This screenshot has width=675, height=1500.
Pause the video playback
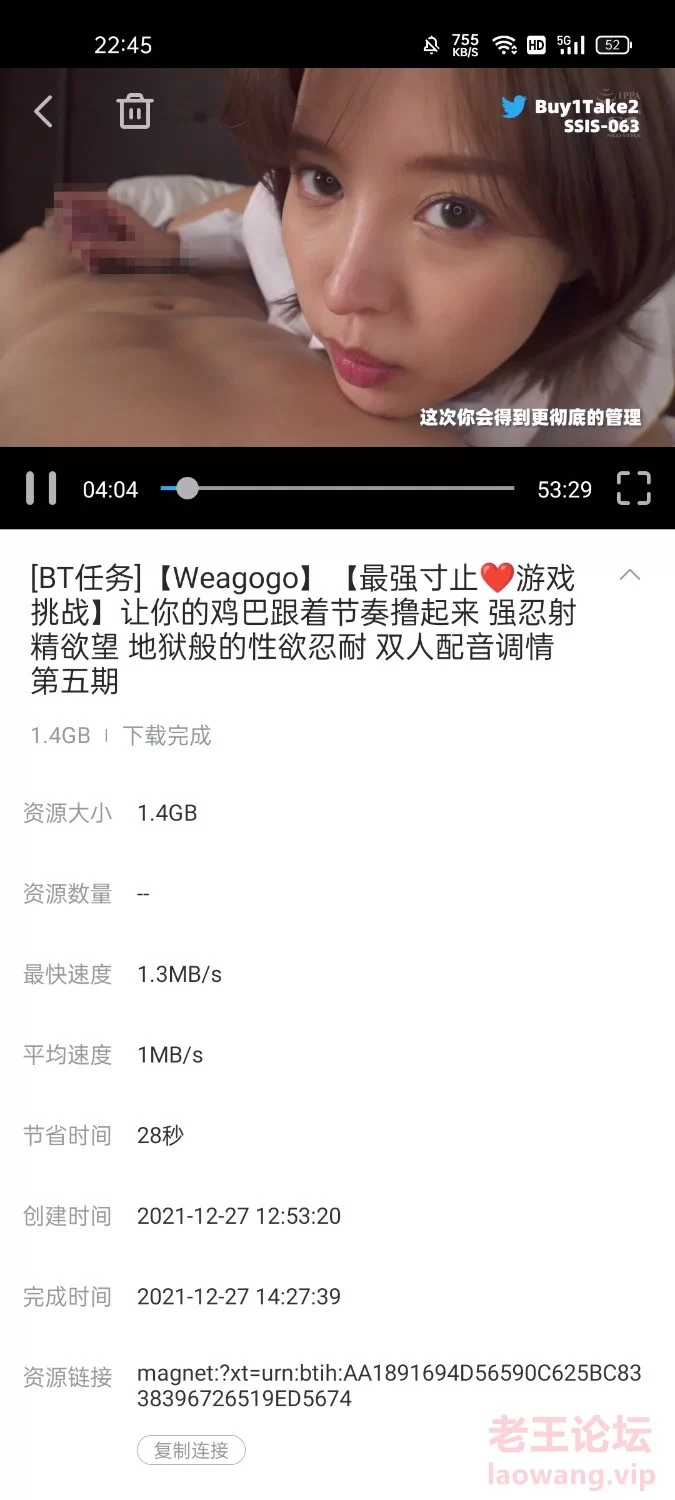(x=41, y=488)
